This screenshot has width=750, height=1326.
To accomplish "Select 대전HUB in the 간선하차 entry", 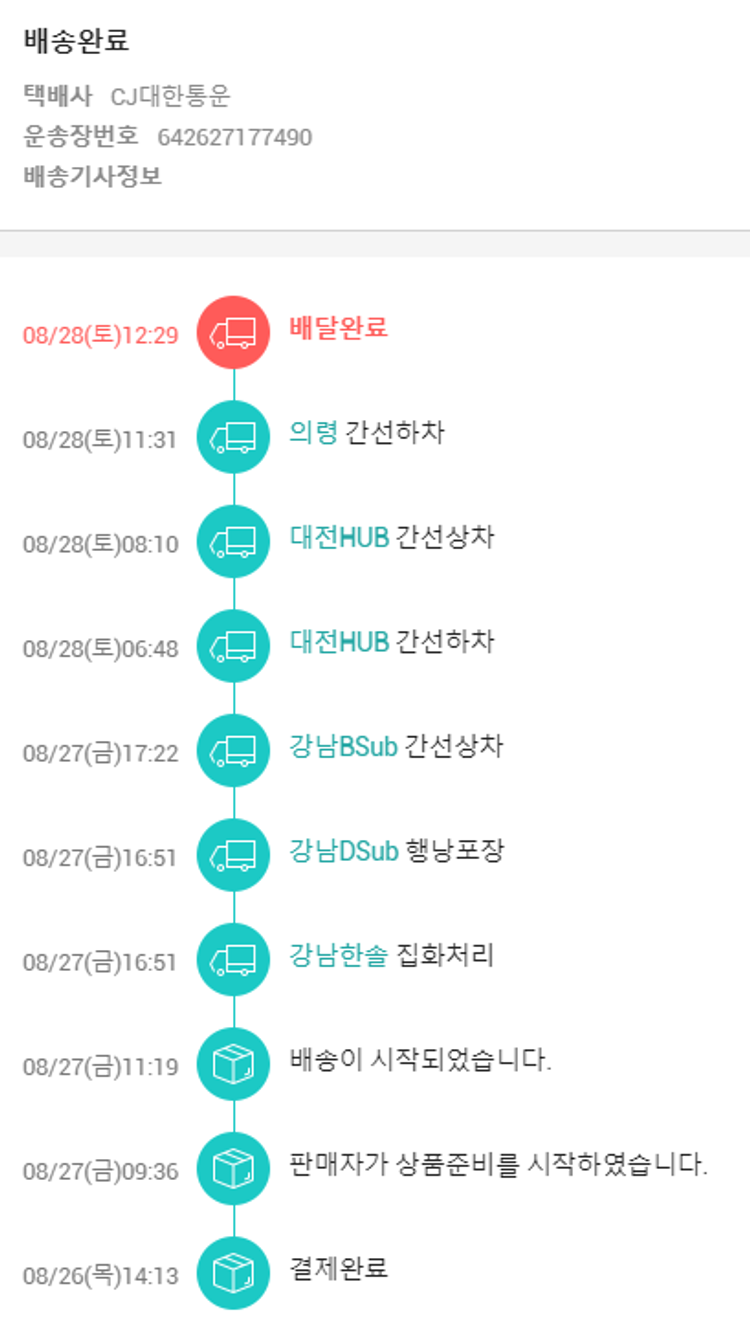I will [339, 642].
